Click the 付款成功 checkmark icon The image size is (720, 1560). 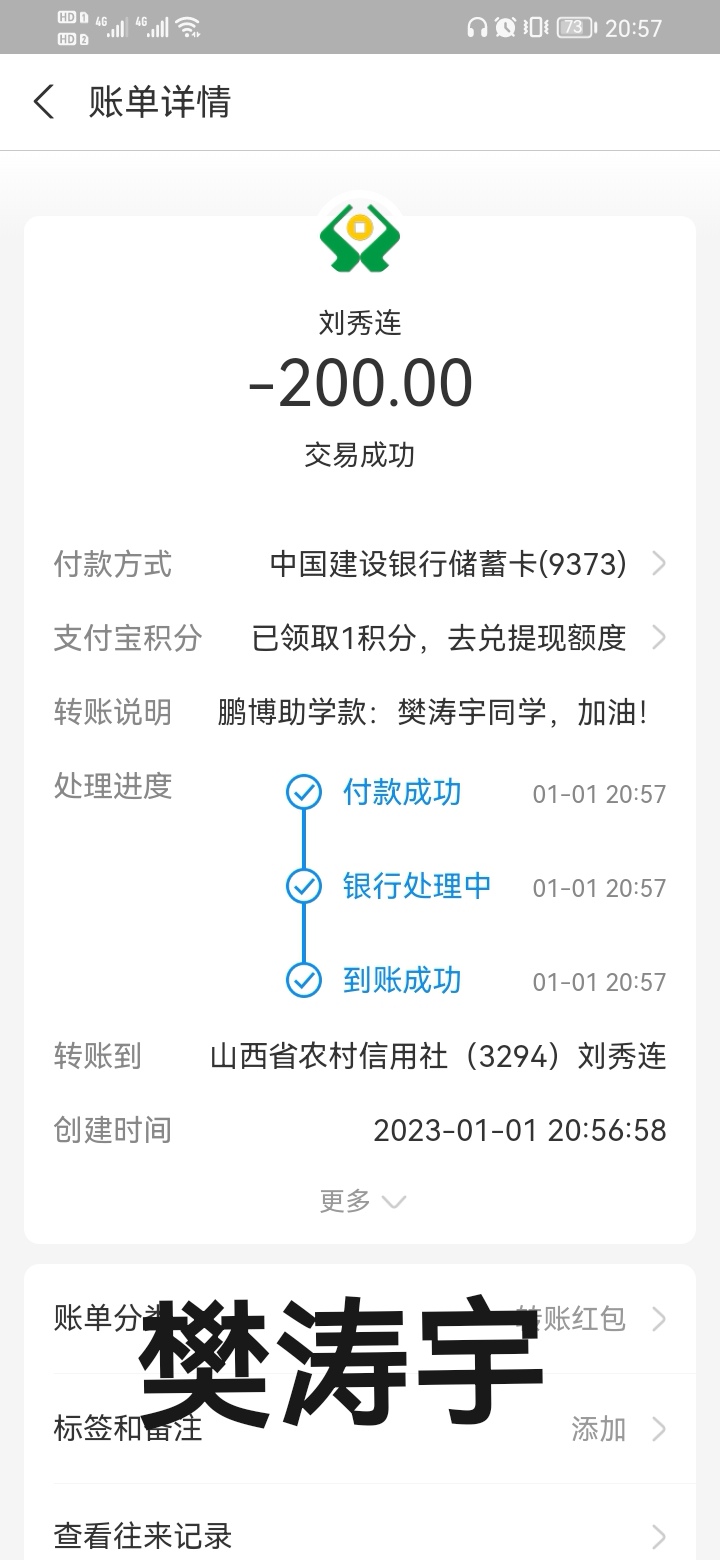coord(303,793)
